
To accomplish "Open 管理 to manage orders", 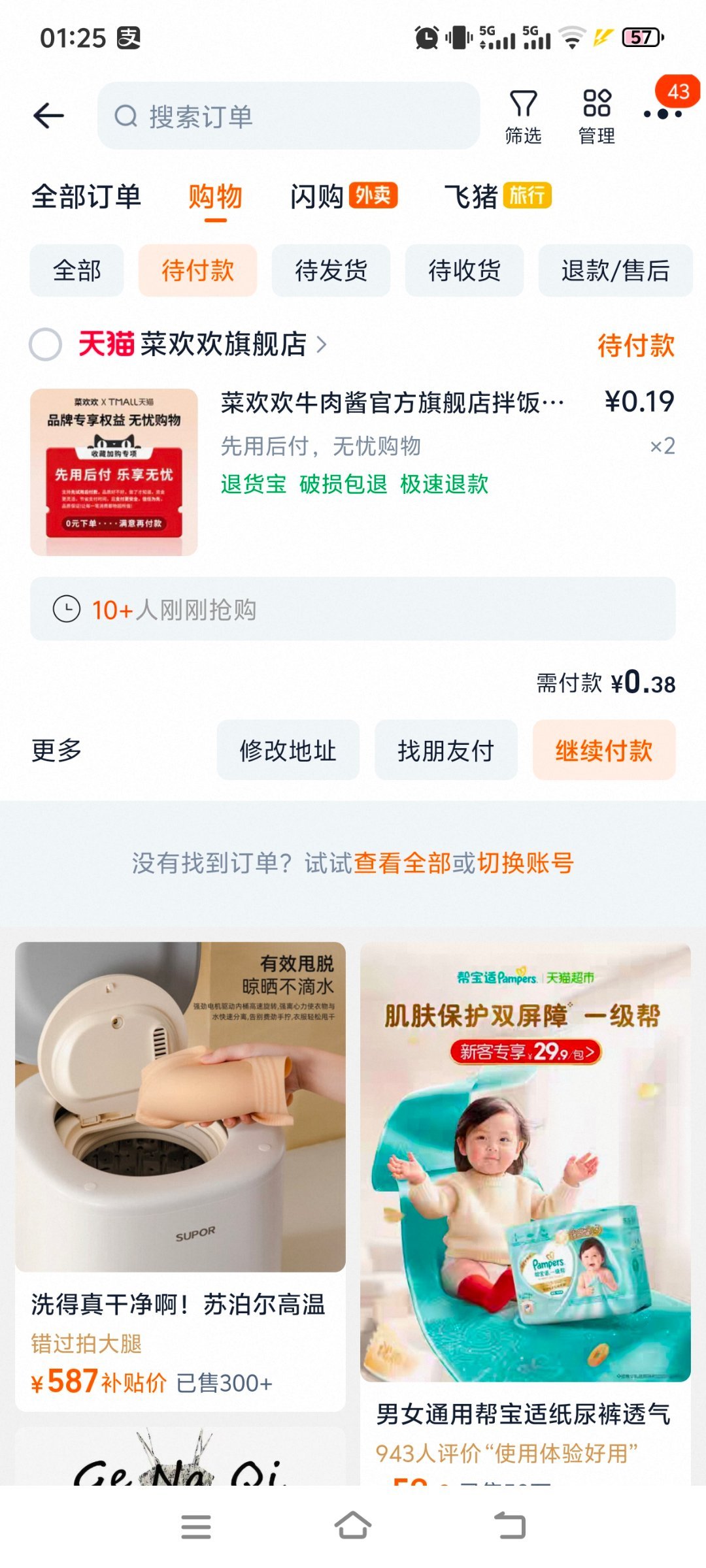I will [596, 116].
